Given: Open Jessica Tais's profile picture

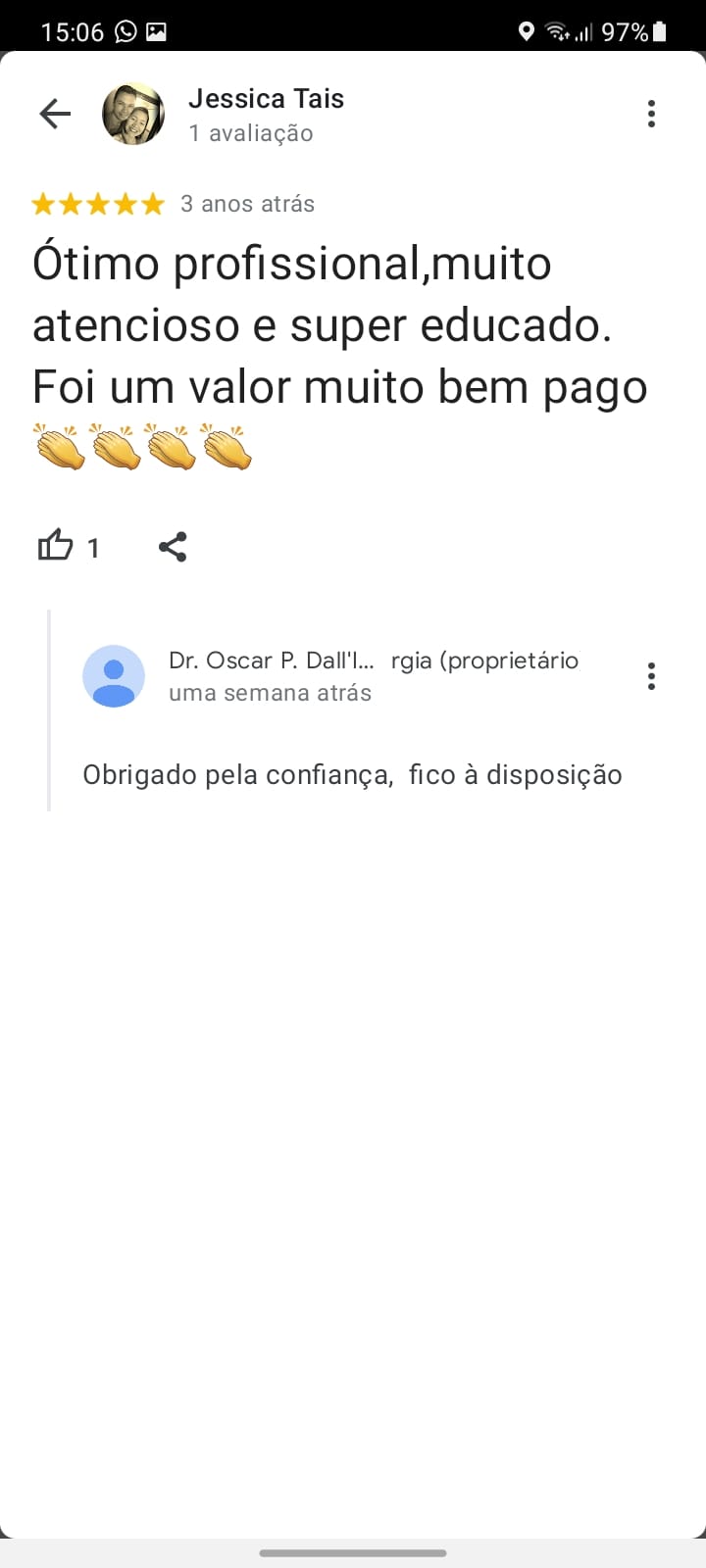Looking at the screenshot, I should (133, 115).
